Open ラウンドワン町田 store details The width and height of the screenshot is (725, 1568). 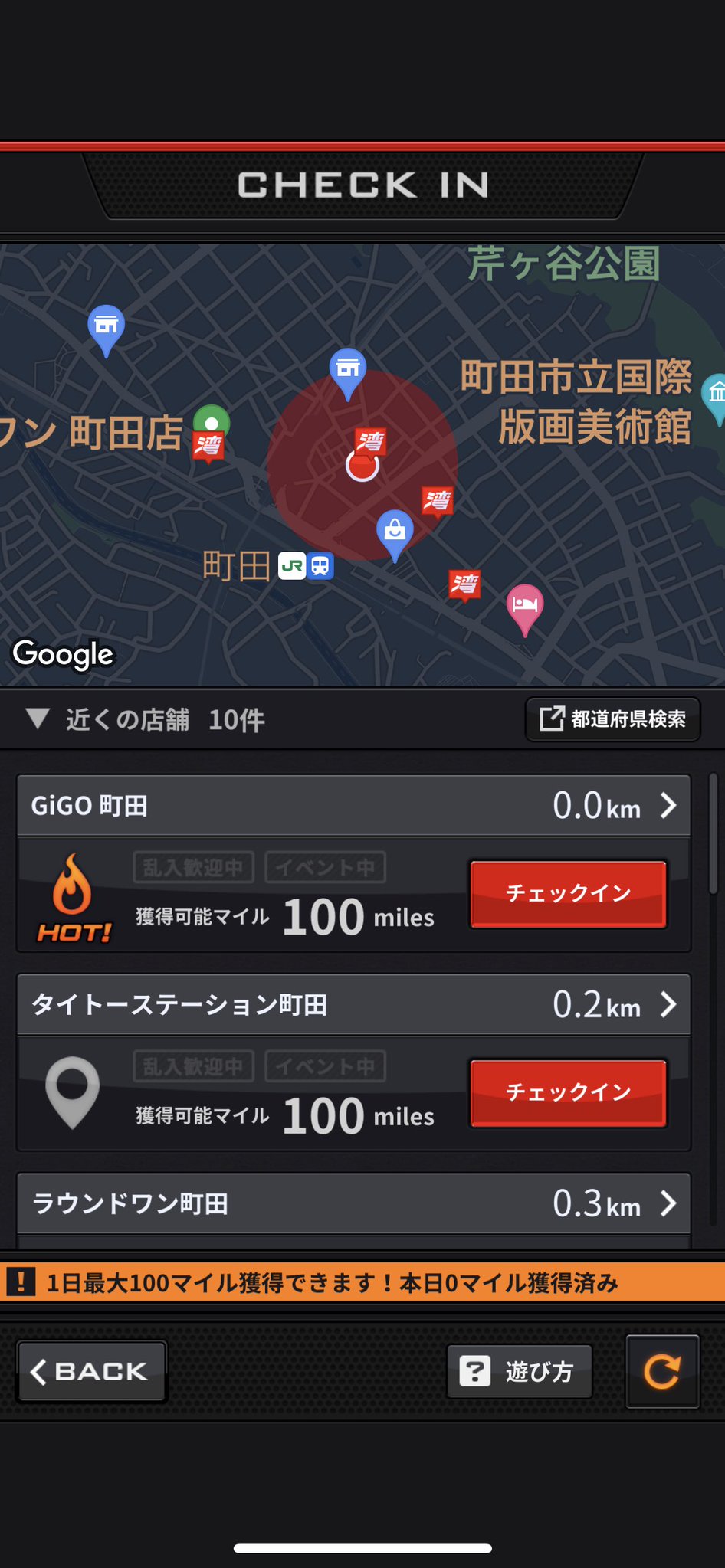[354, 1203]
